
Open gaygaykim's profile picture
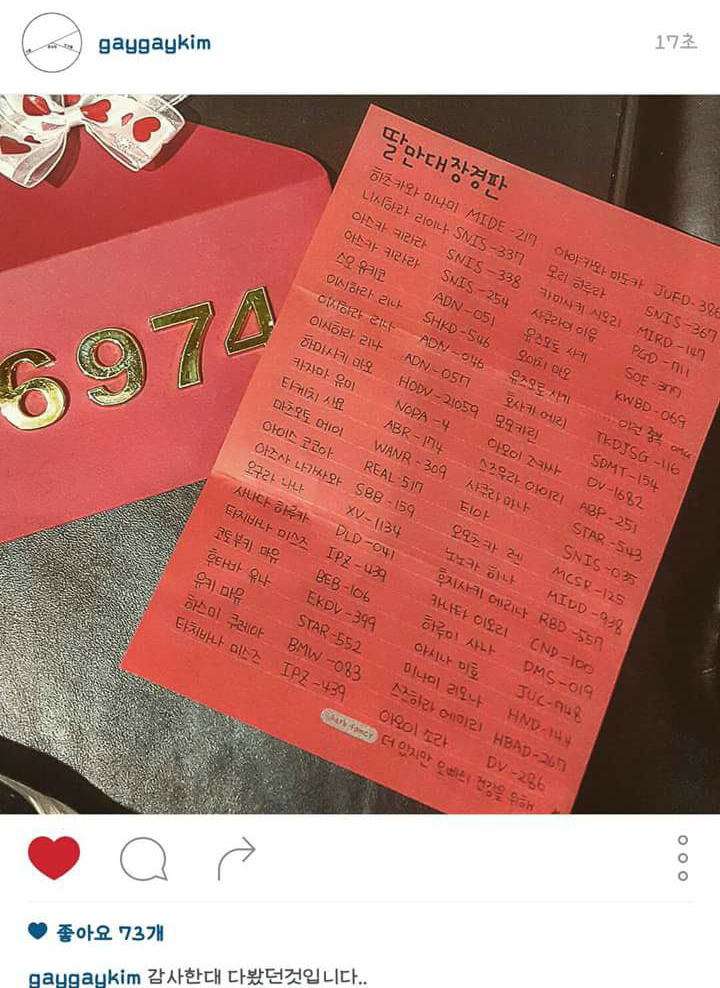[52, 43]
